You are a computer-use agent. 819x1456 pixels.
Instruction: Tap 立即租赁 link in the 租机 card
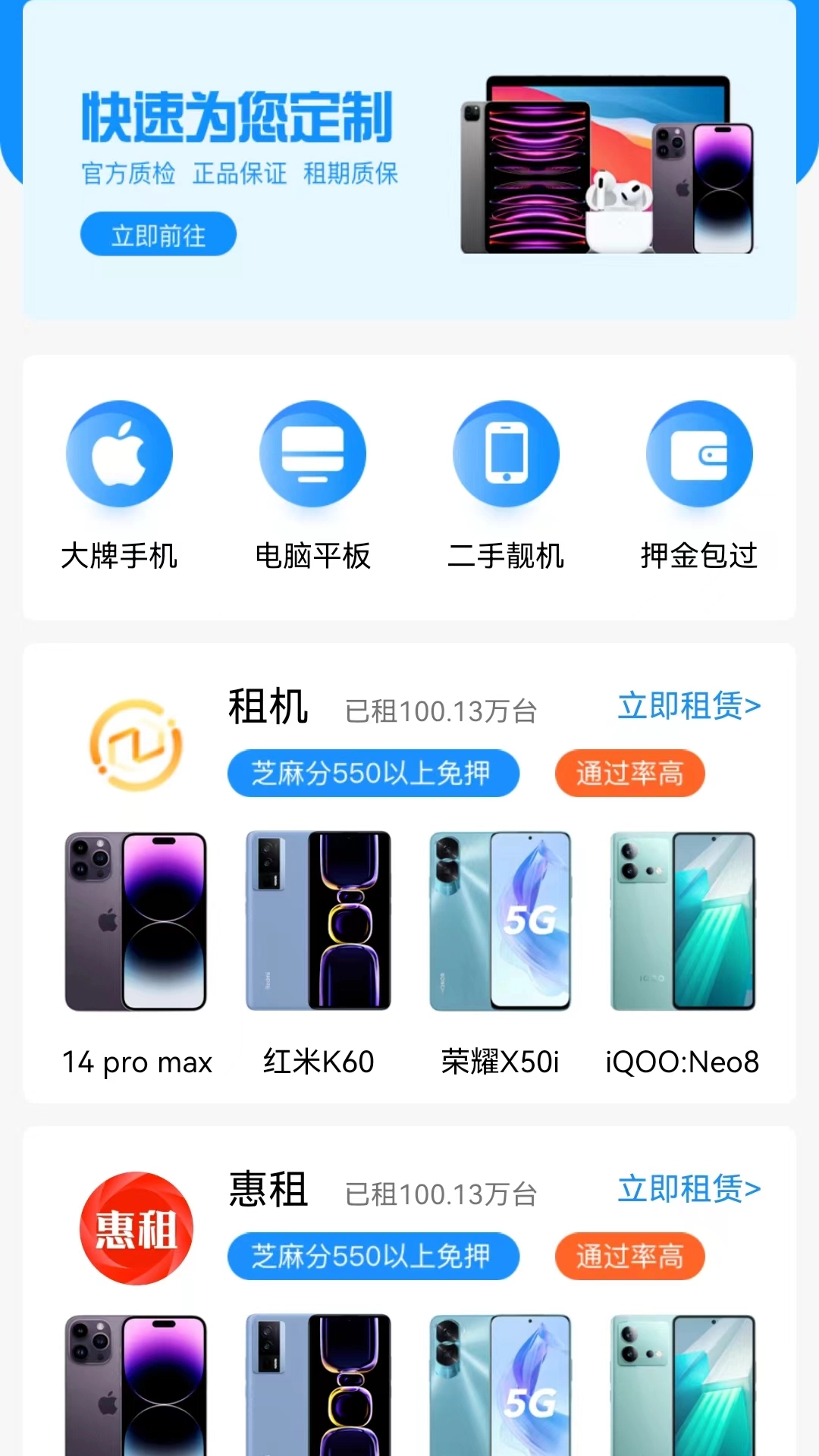pyautogui.click(x=689, y=706)
